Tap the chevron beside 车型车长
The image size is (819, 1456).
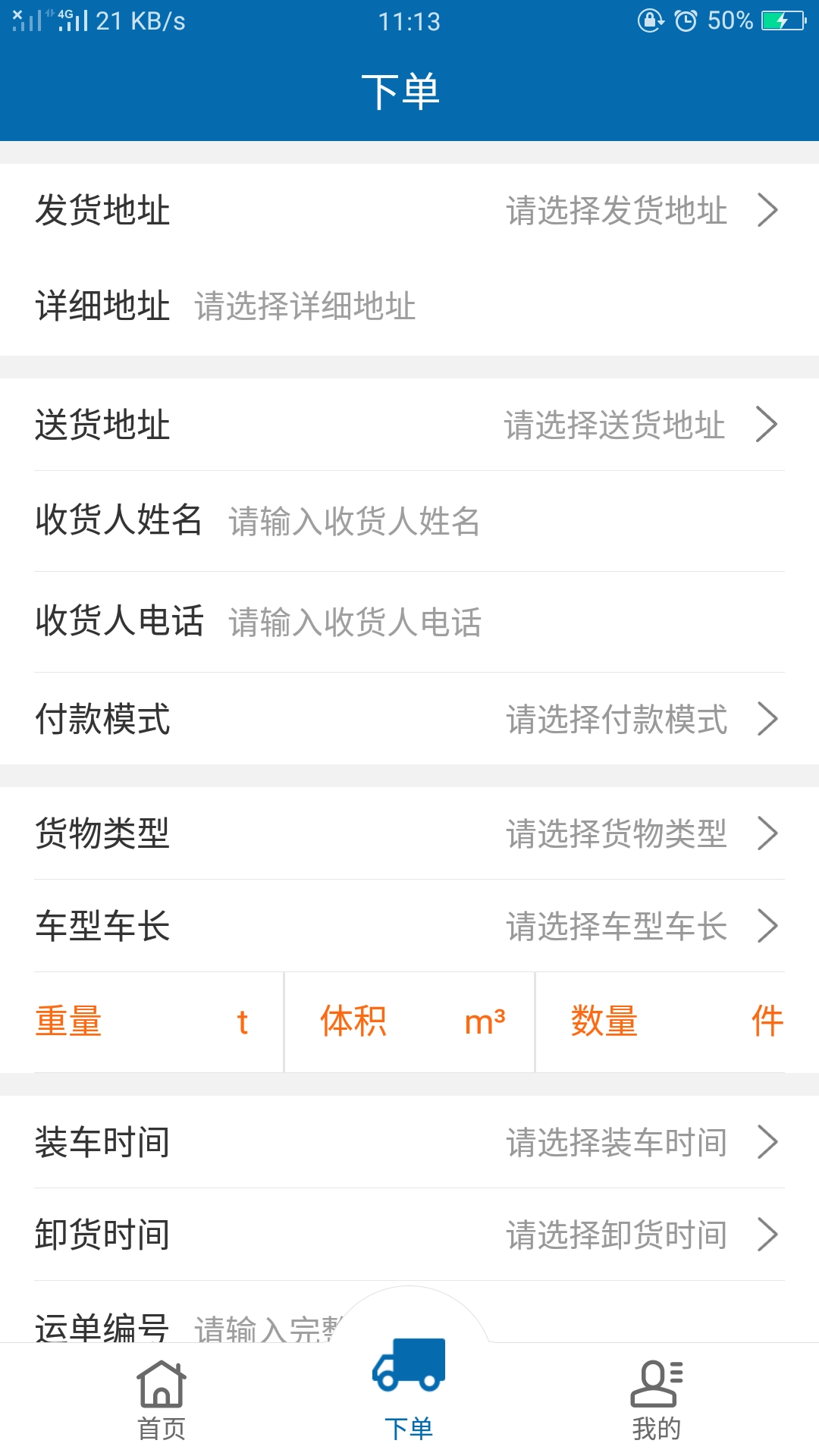pyautogui.click(x=767, y=925)
